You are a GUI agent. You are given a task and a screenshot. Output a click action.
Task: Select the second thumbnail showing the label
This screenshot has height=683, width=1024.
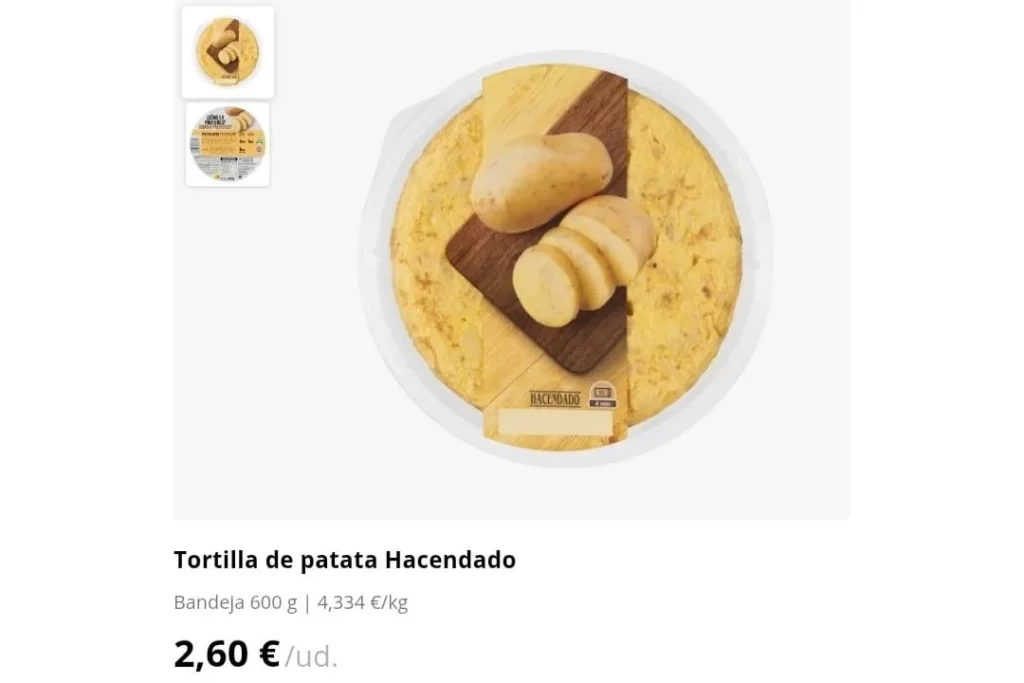pos(227,144)
